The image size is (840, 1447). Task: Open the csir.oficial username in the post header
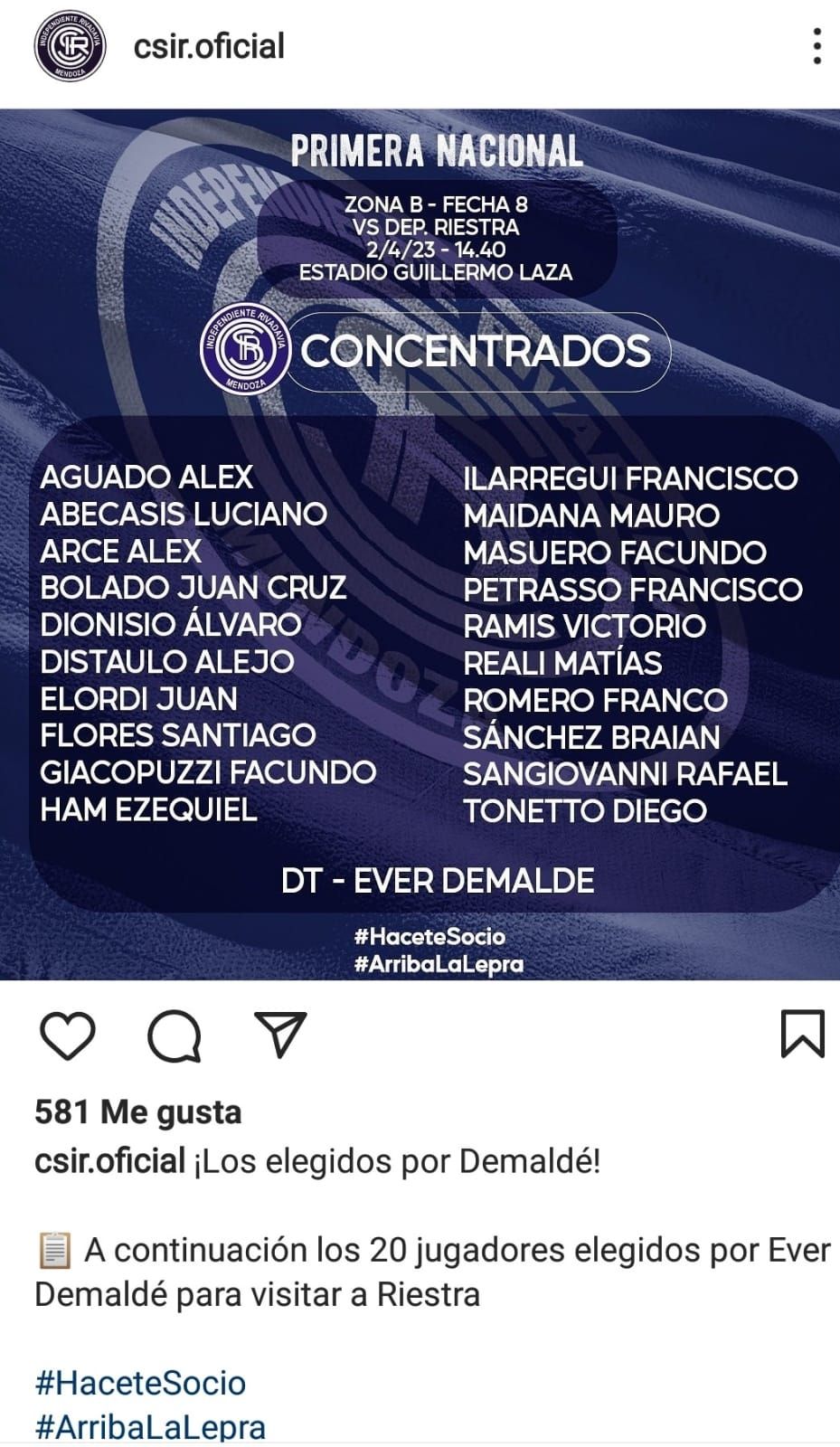pos(209,46)
